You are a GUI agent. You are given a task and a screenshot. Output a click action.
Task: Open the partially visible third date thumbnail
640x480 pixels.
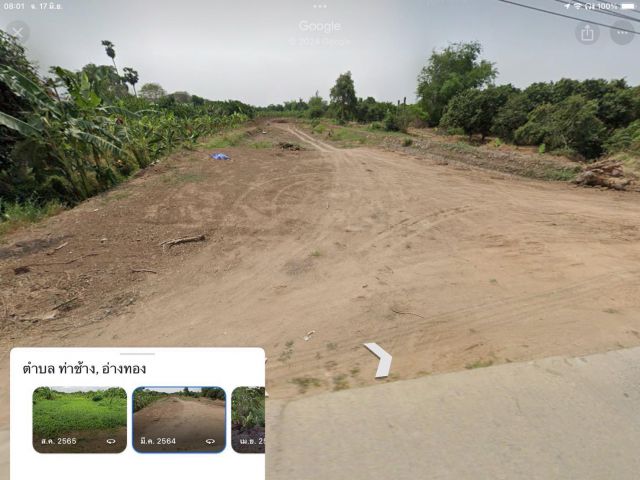pyautogui.click(x=248, y=419)
